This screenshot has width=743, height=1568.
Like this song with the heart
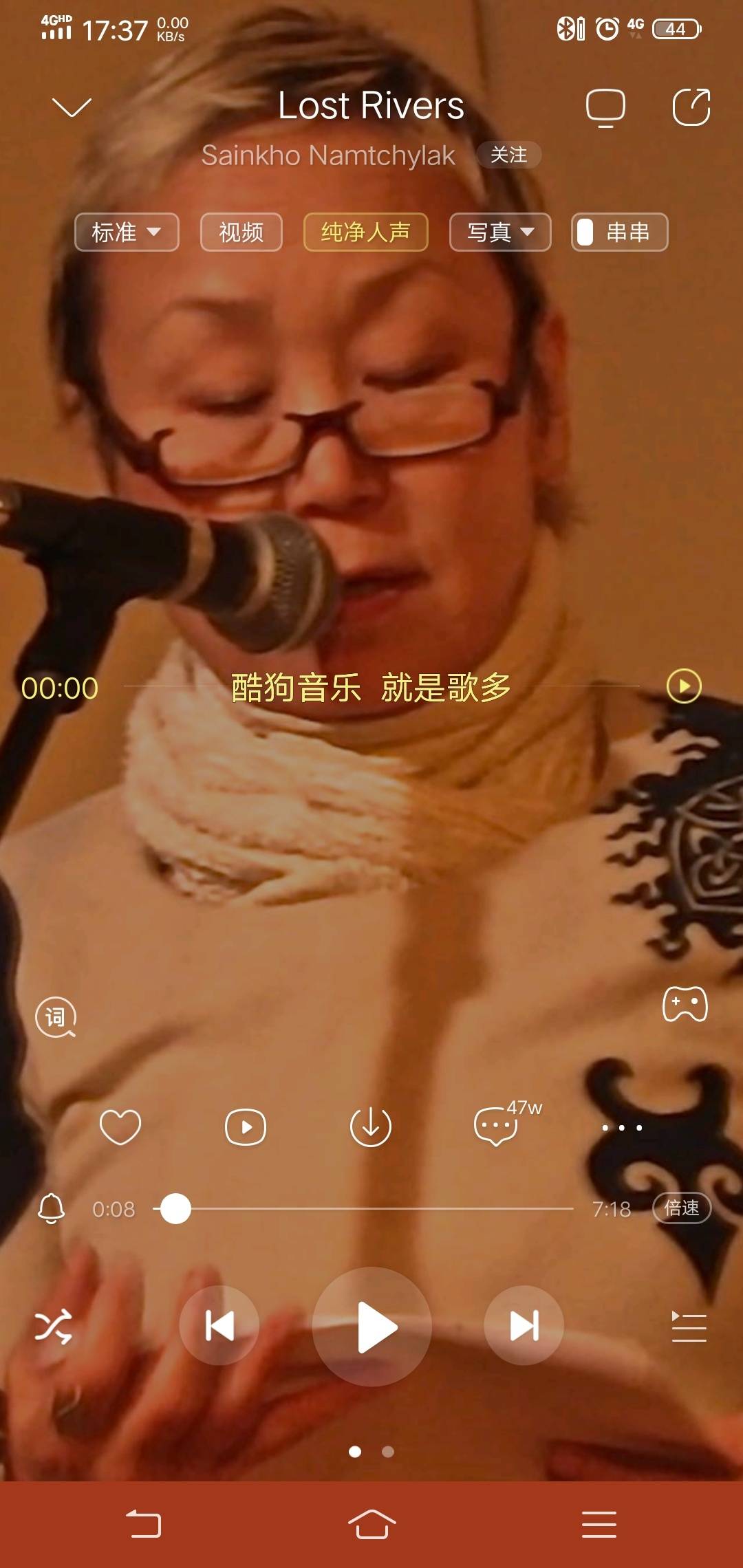(120, 1127)
